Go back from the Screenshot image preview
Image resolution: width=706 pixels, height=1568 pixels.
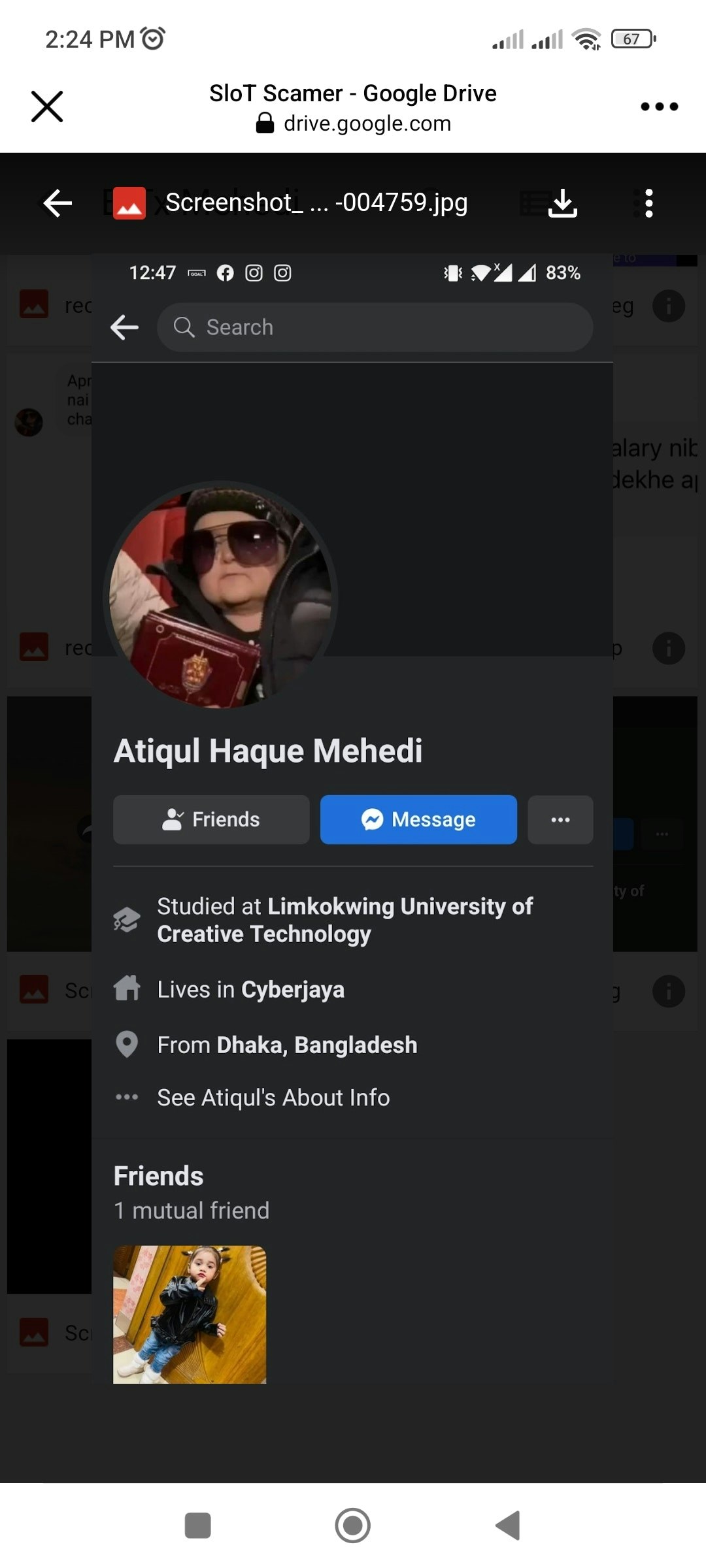pyautogui.click(x=58, y=203)
